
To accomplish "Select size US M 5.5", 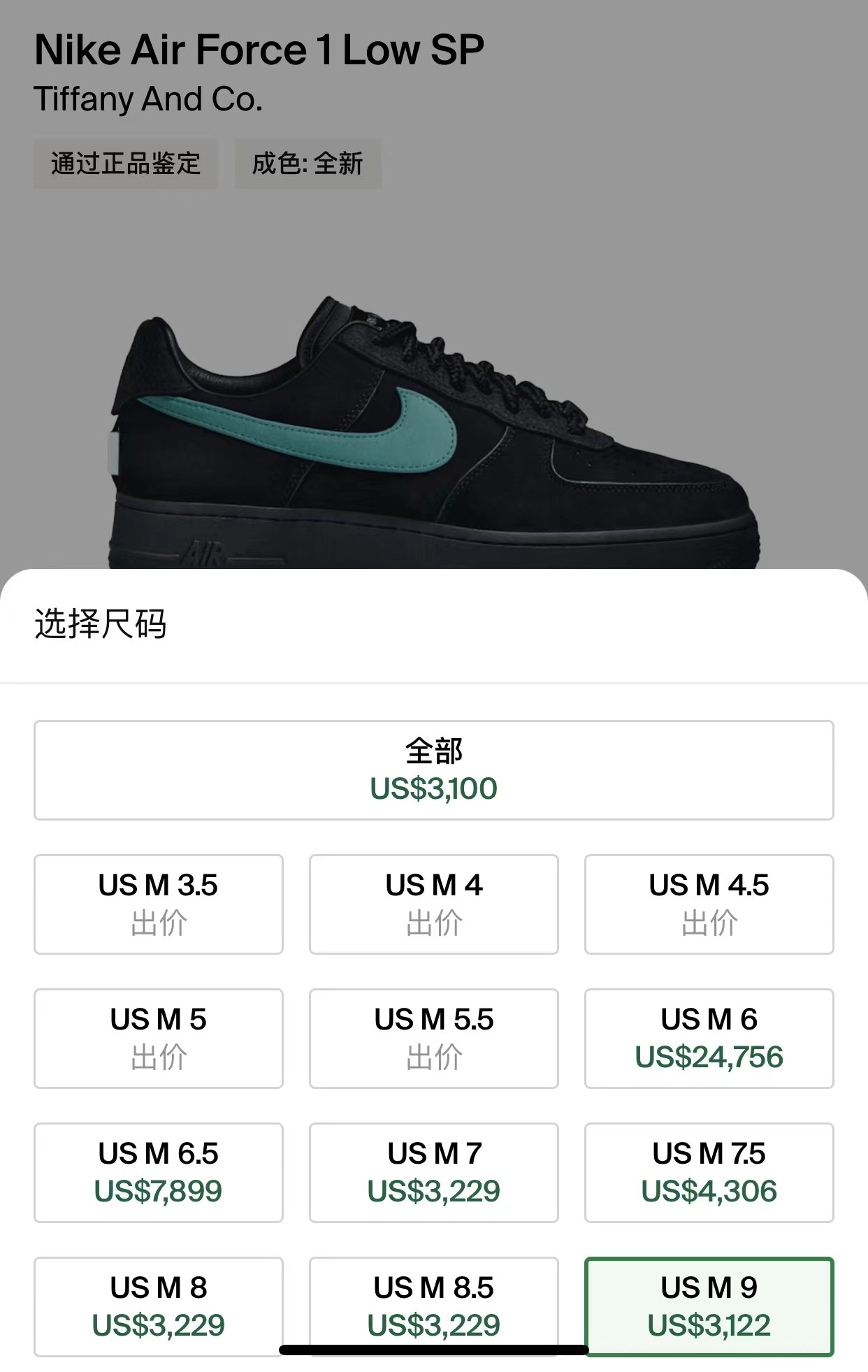I will click(433, 1038).
